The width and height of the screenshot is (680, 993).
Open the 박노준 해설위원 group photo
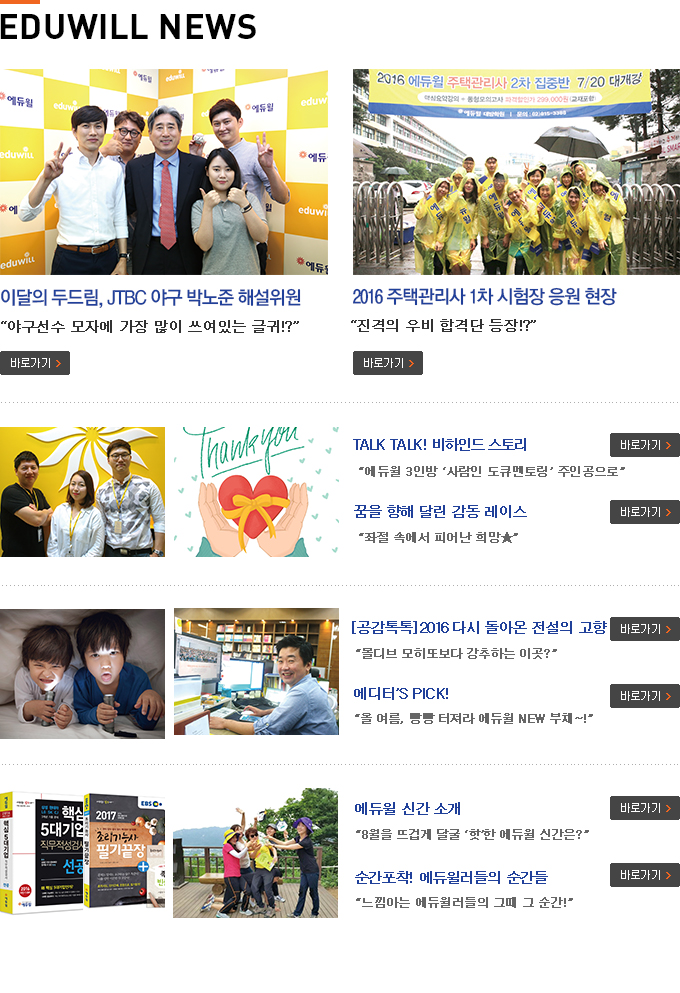164,172
